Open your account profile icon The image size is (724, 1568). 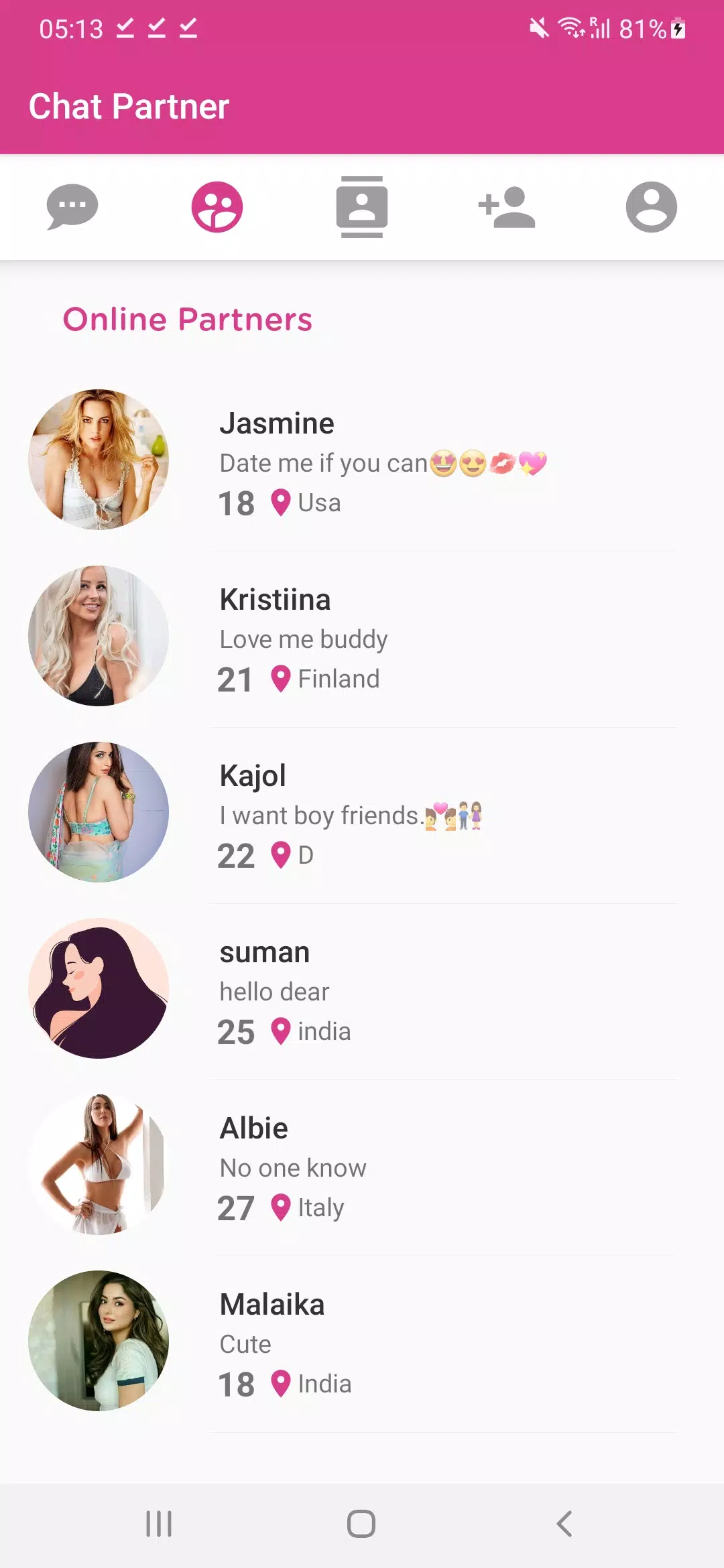tap(652, 207)
